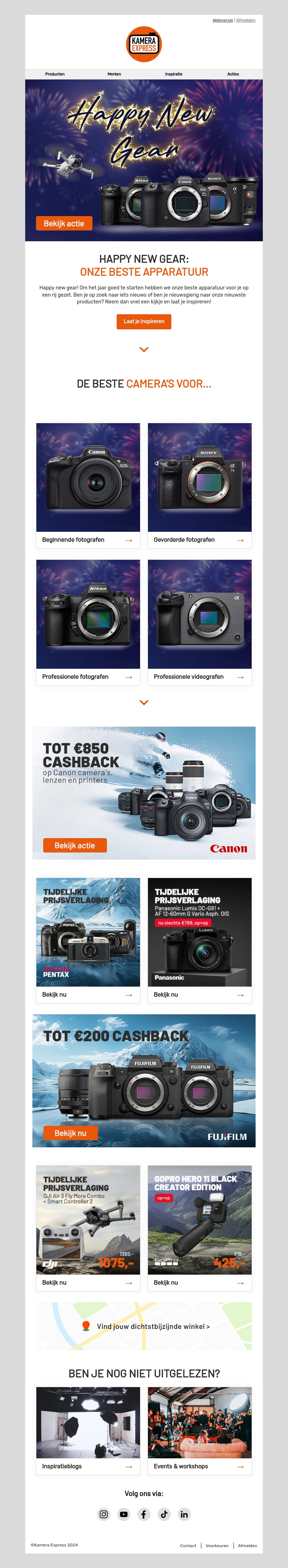Open the Merken menu item
This screenshot has width=288, height=1568.
[x=114, y=74]
